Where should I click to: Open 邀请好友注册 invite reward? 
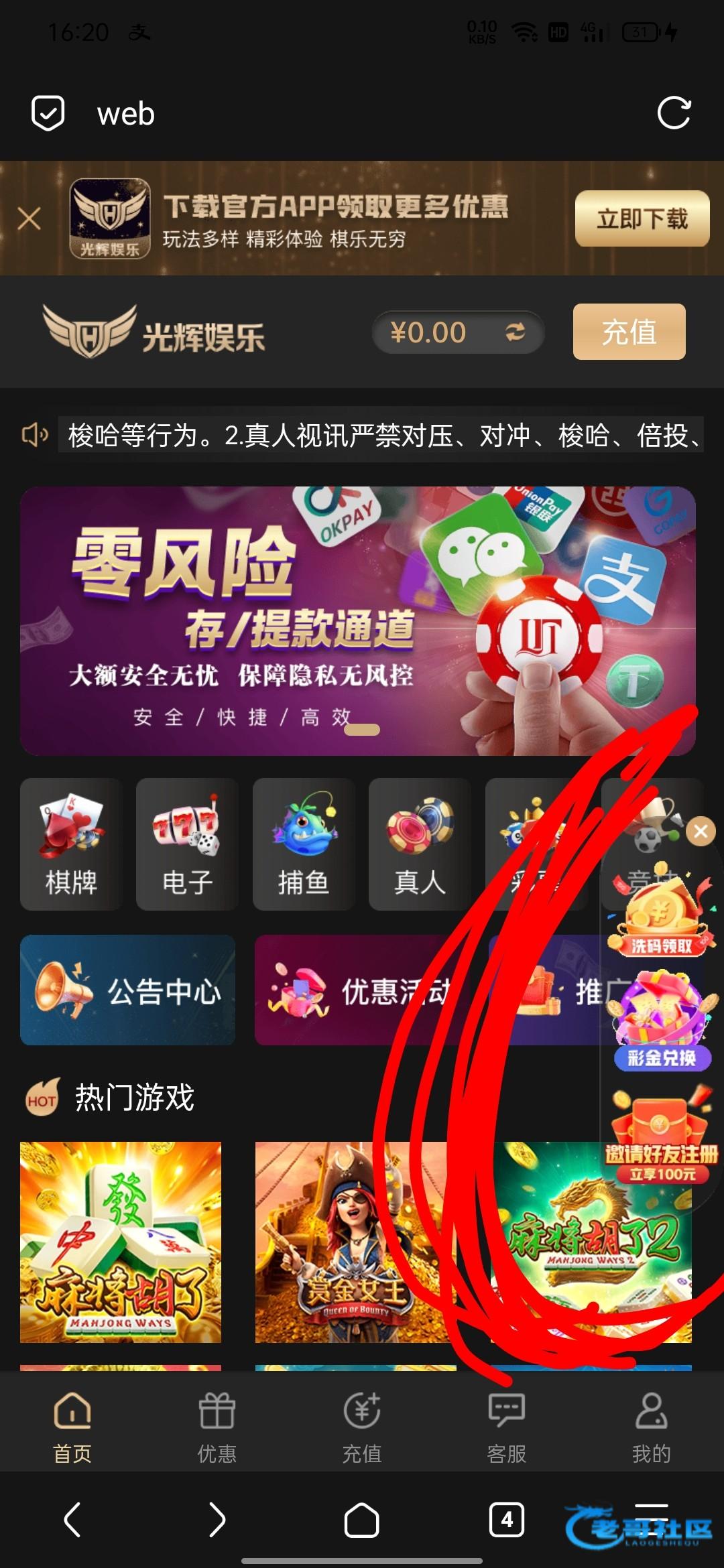(661, 1139)
